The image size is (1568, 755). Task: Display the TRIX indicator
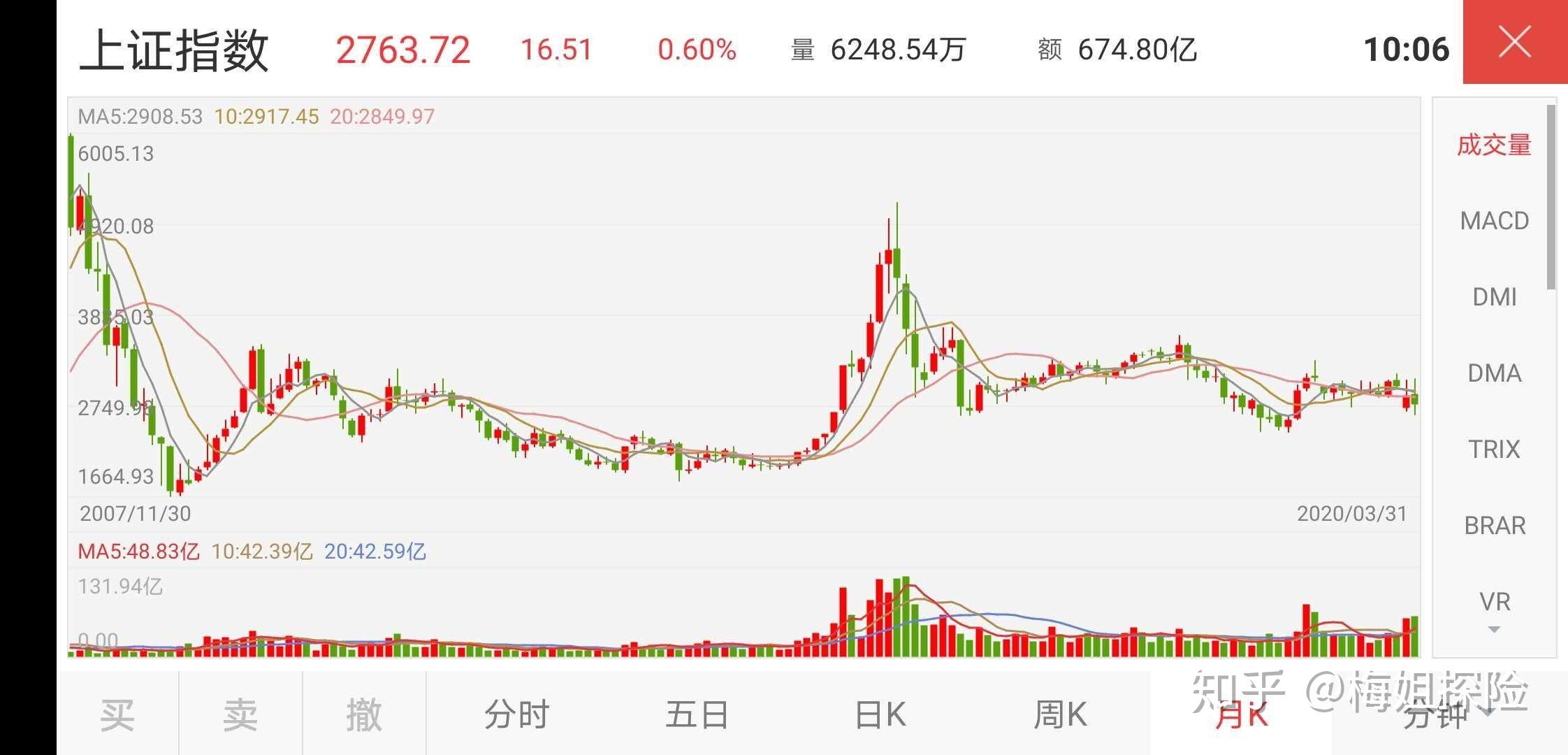tap(1494, 449)
